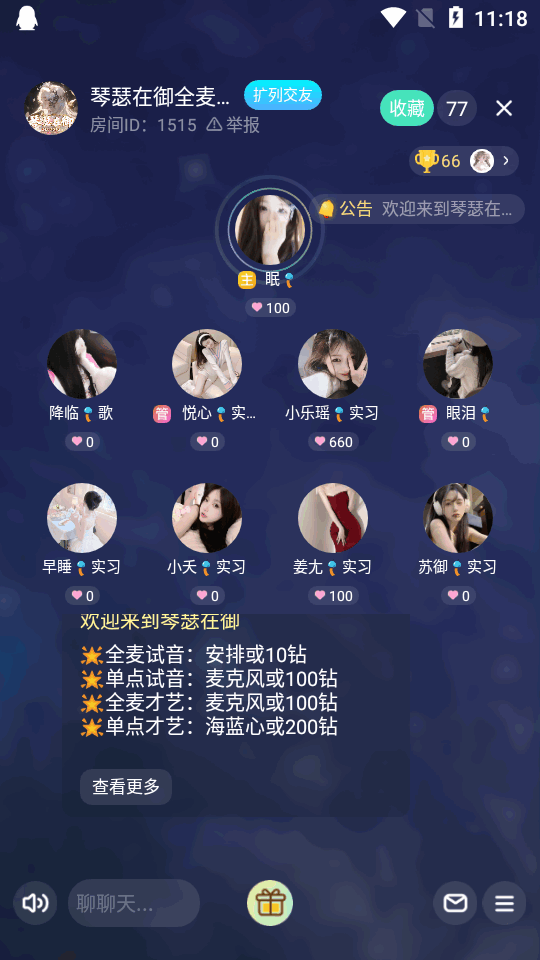Open the room menu icon
Viewport: 540px width, 960px height.
504,903
